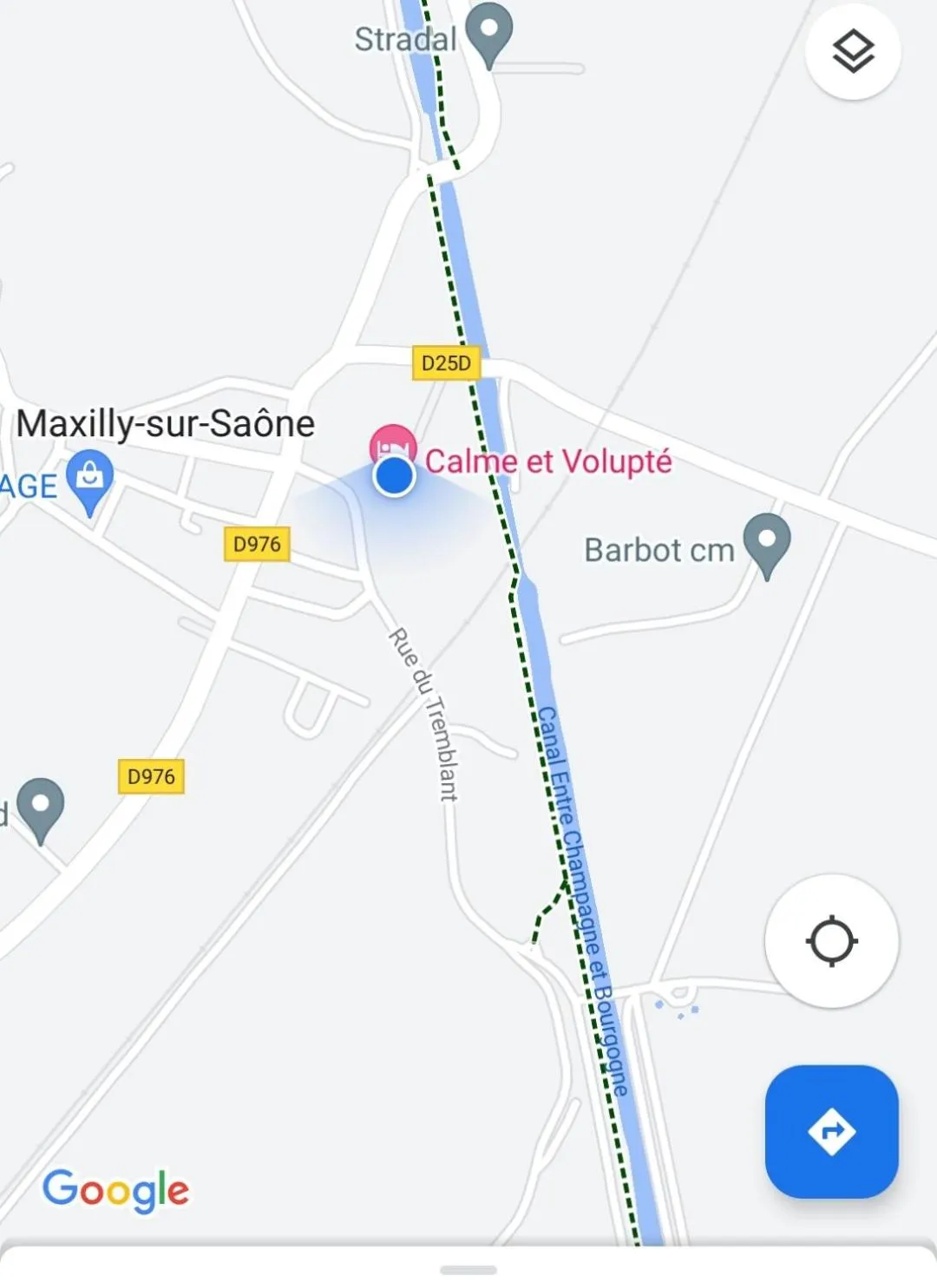Tap the D976 road label near center

pyautogui.click(x=255, y=545)
